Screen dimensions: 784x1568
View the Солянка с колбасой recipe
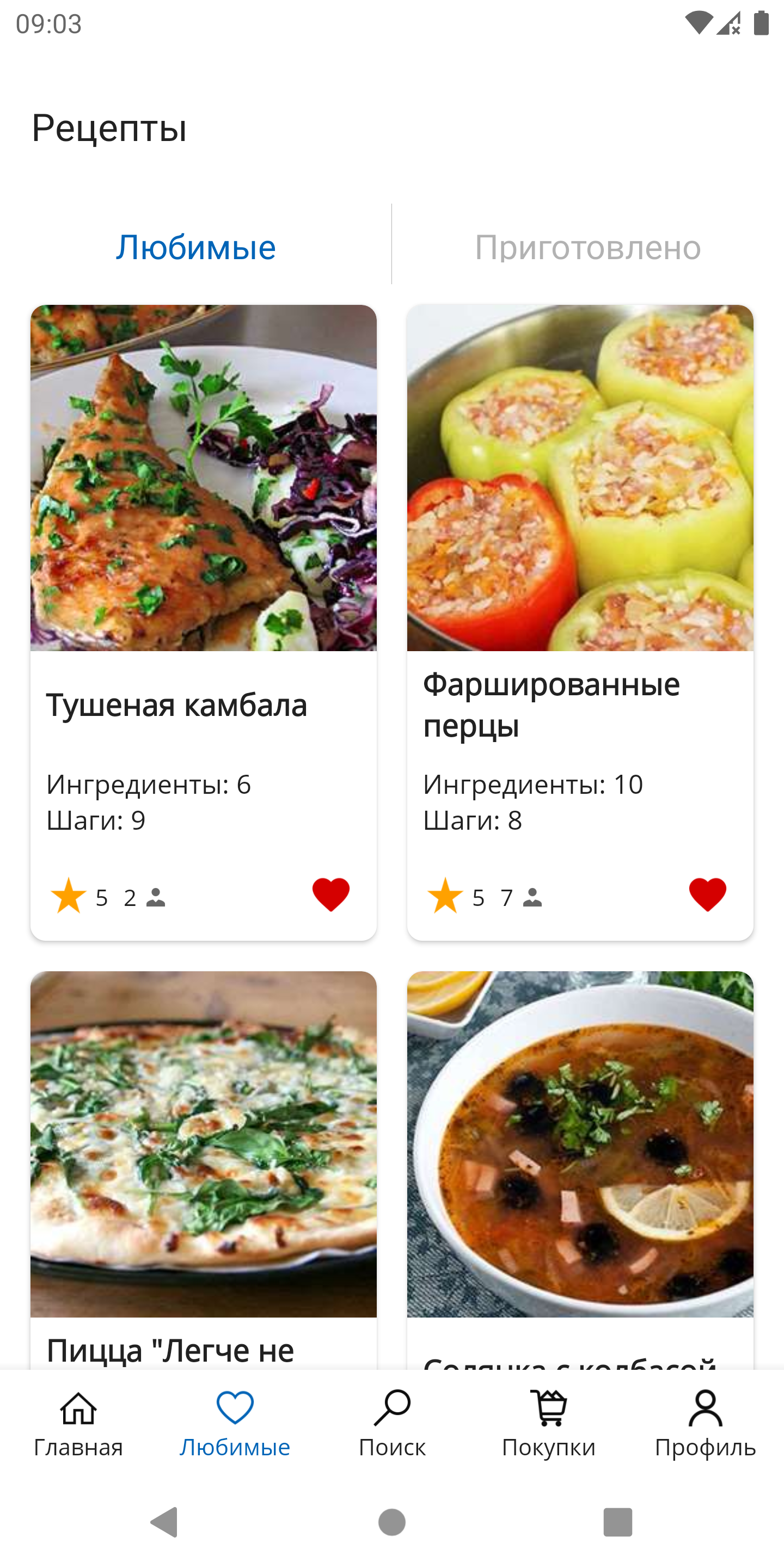point(579,1156)
